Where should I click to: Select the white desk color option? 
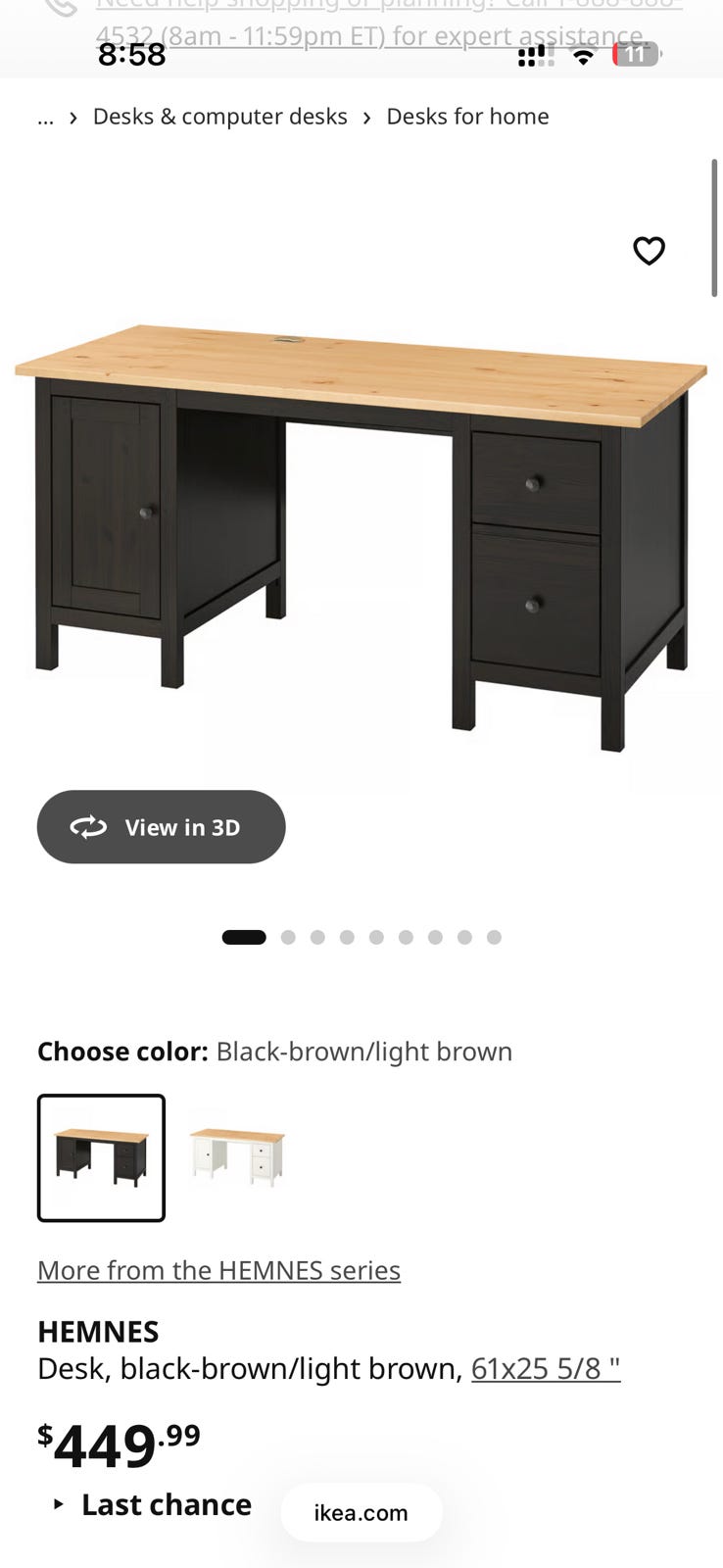[x=237, y=1157]
